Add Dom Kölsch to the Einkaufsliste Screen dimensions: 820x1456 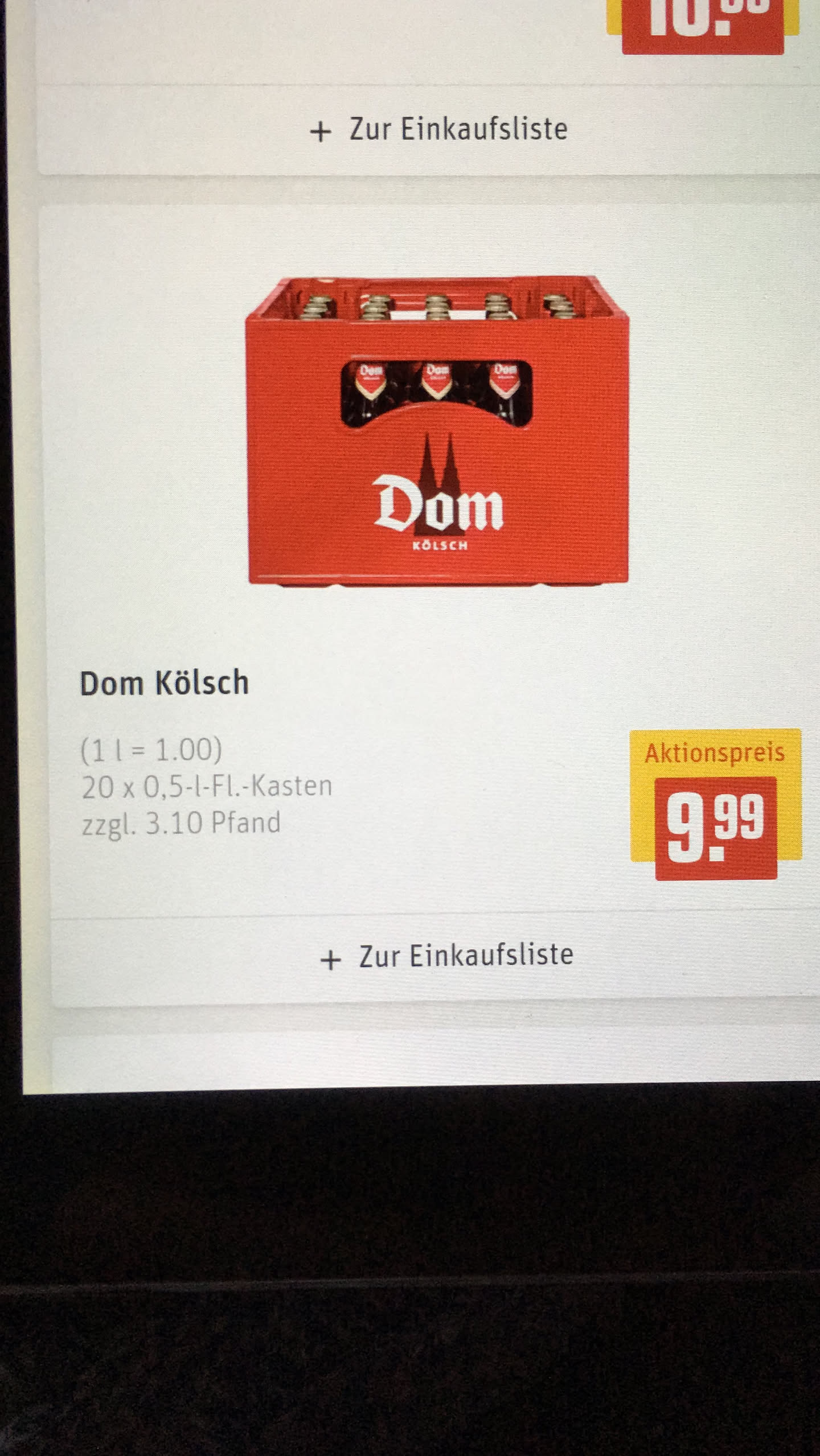447,956
